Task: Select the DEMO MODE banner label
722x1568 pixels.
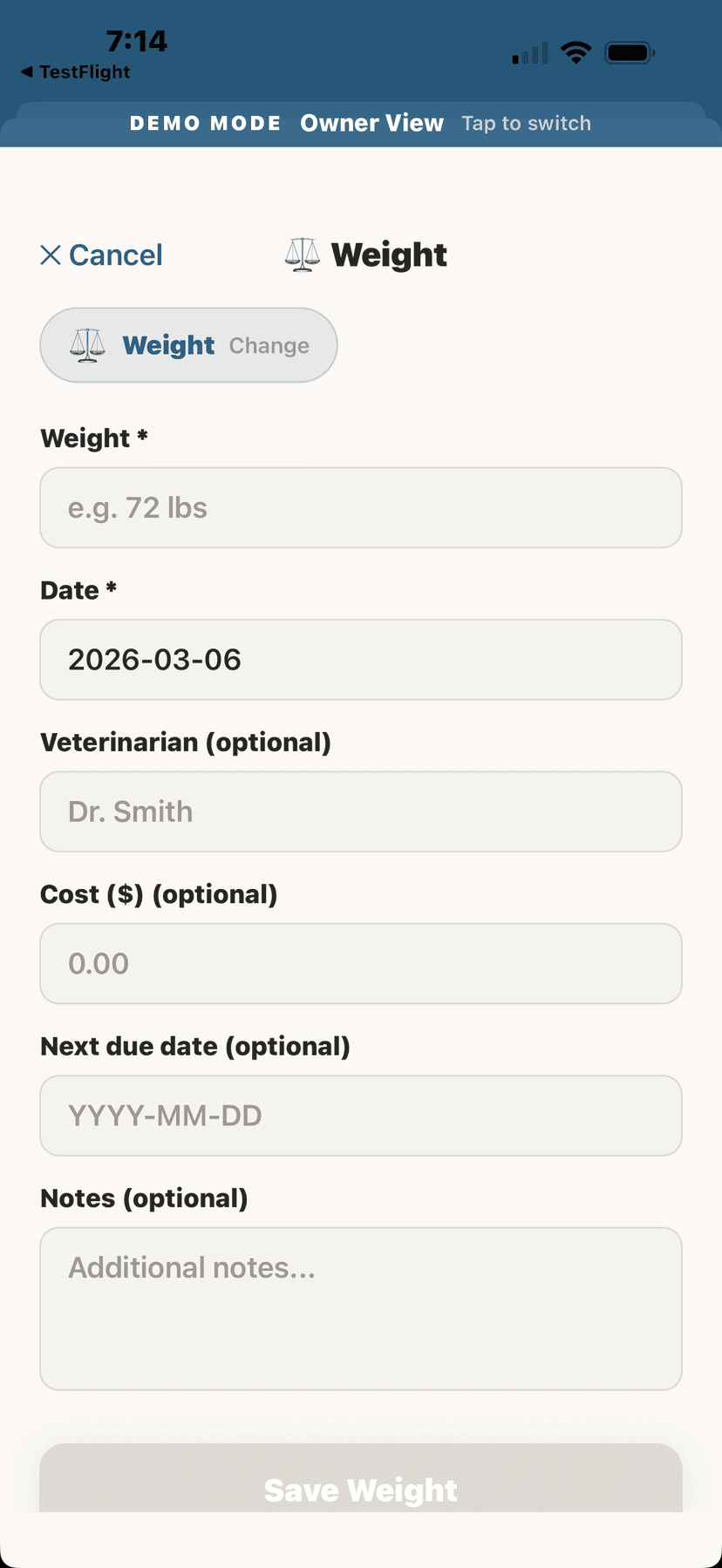Action: pos(205,123)
